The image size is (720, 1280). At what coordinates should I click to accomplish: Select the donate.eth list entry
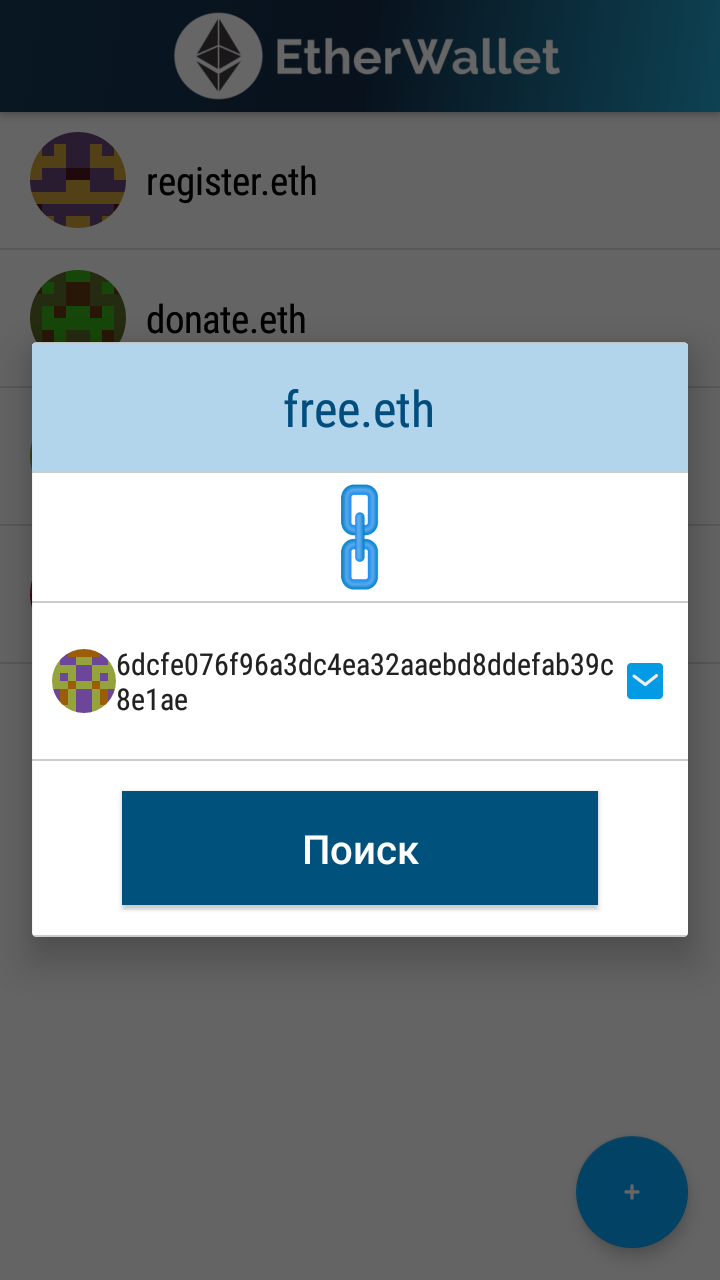(x=227, y=320)
